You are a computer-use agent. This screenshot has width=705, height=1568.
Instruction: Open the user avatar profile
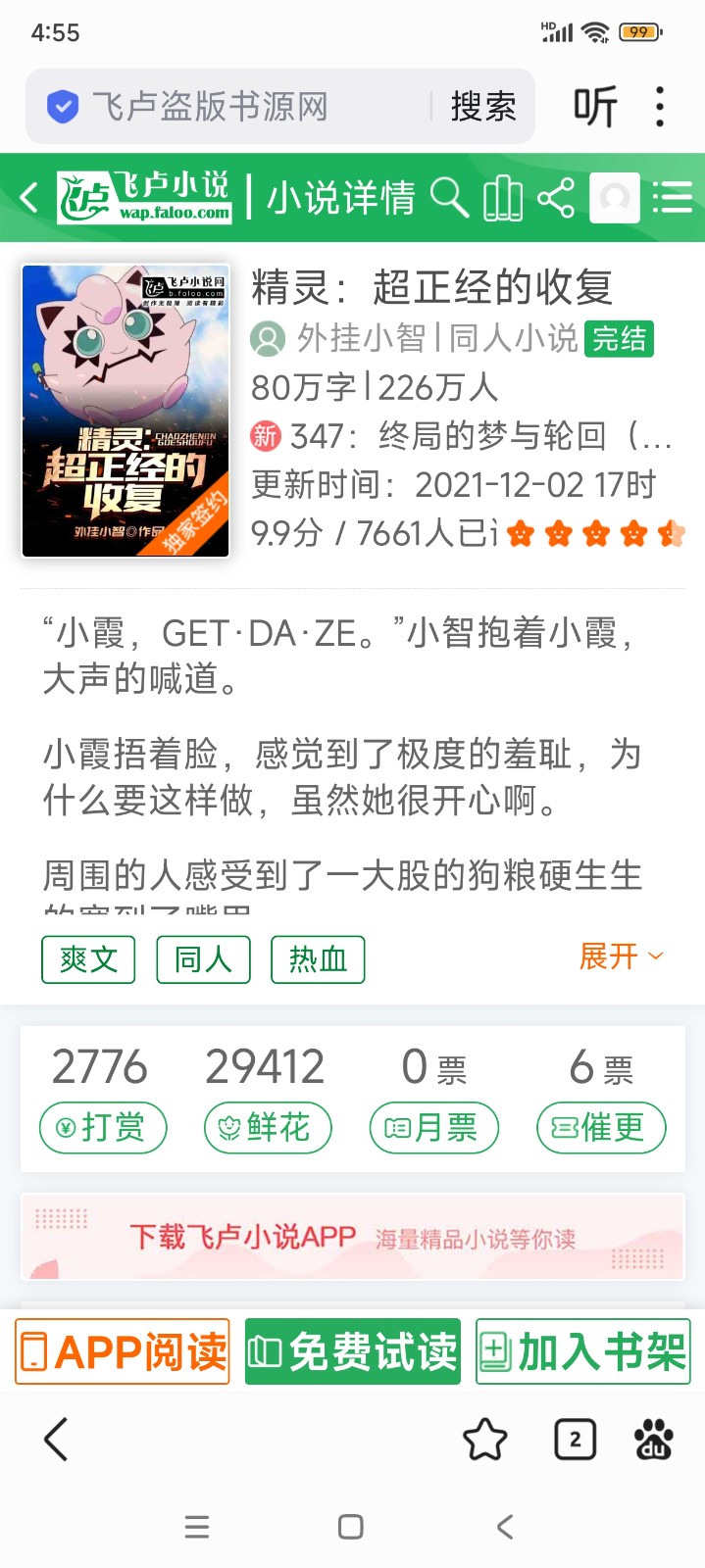point(615,198)
